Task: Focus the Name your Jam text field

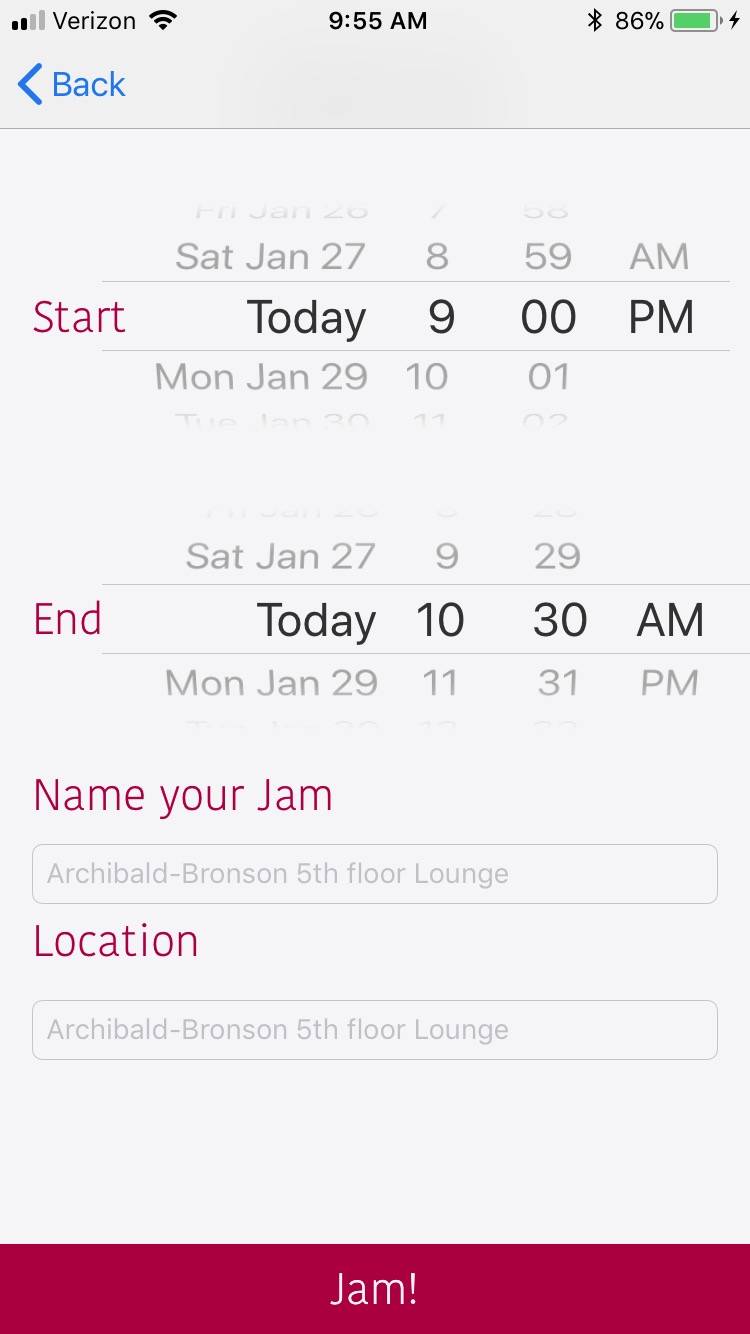Action: coord(375,874)
